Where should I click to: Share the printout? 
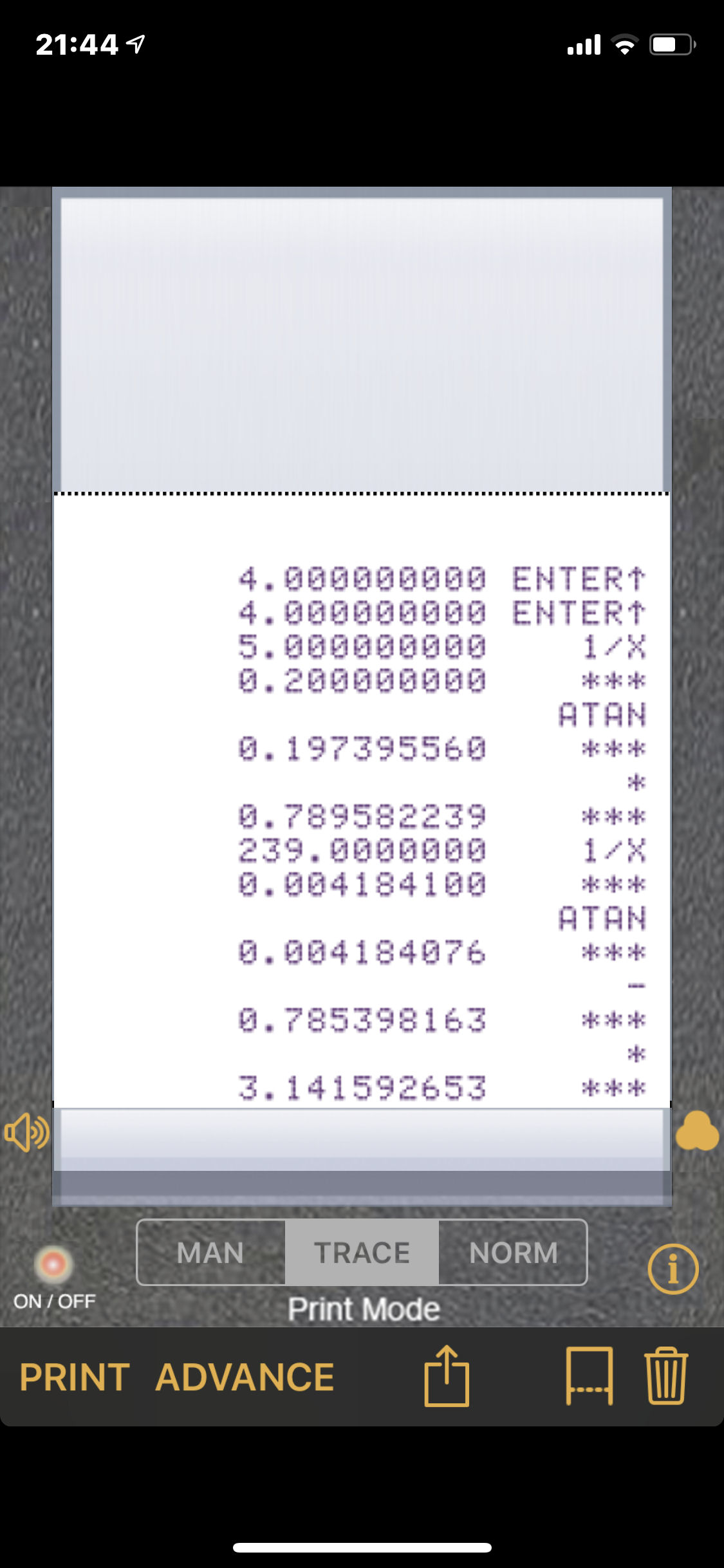click(x=447, y=1376)
